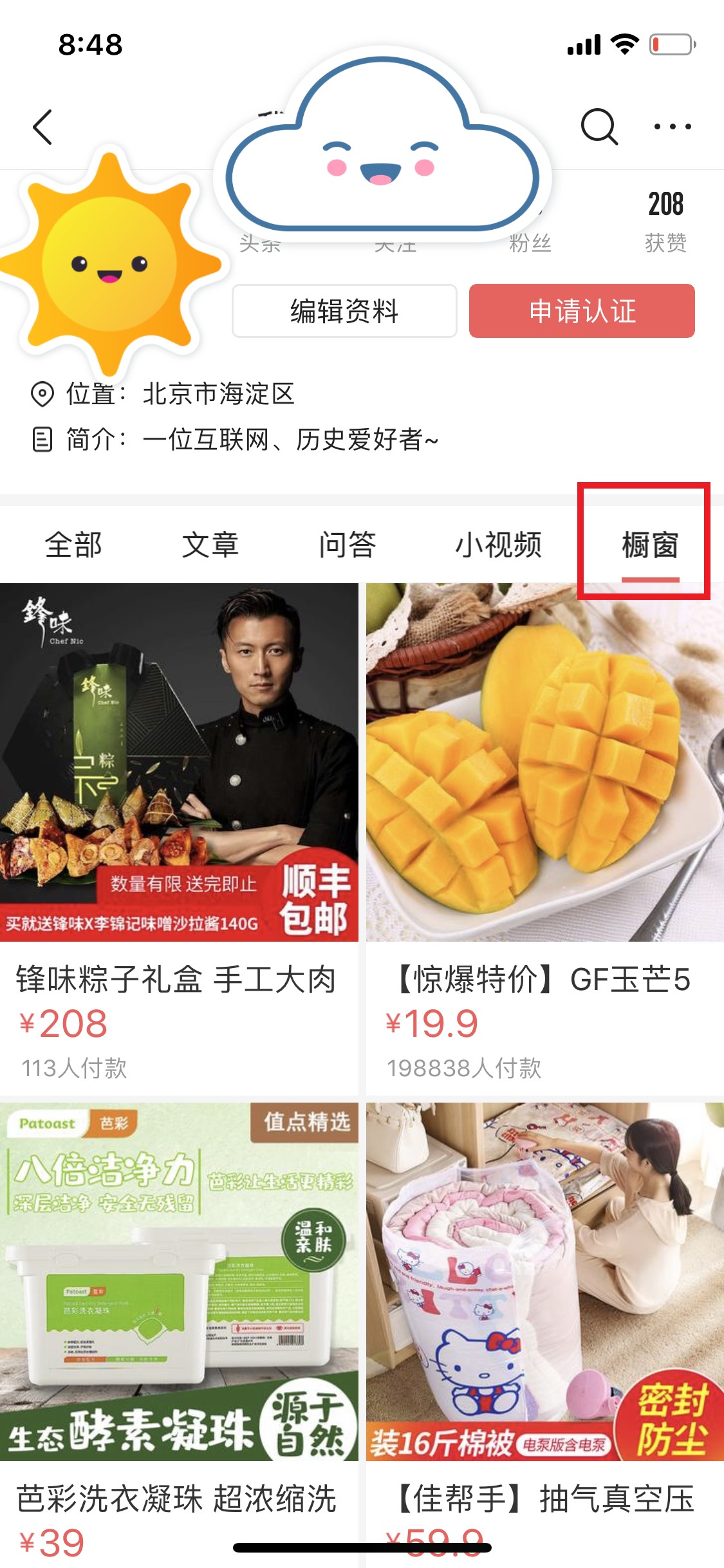
Task: Click the location pin icon beside 位置
Action: click(x=42, y=395)
